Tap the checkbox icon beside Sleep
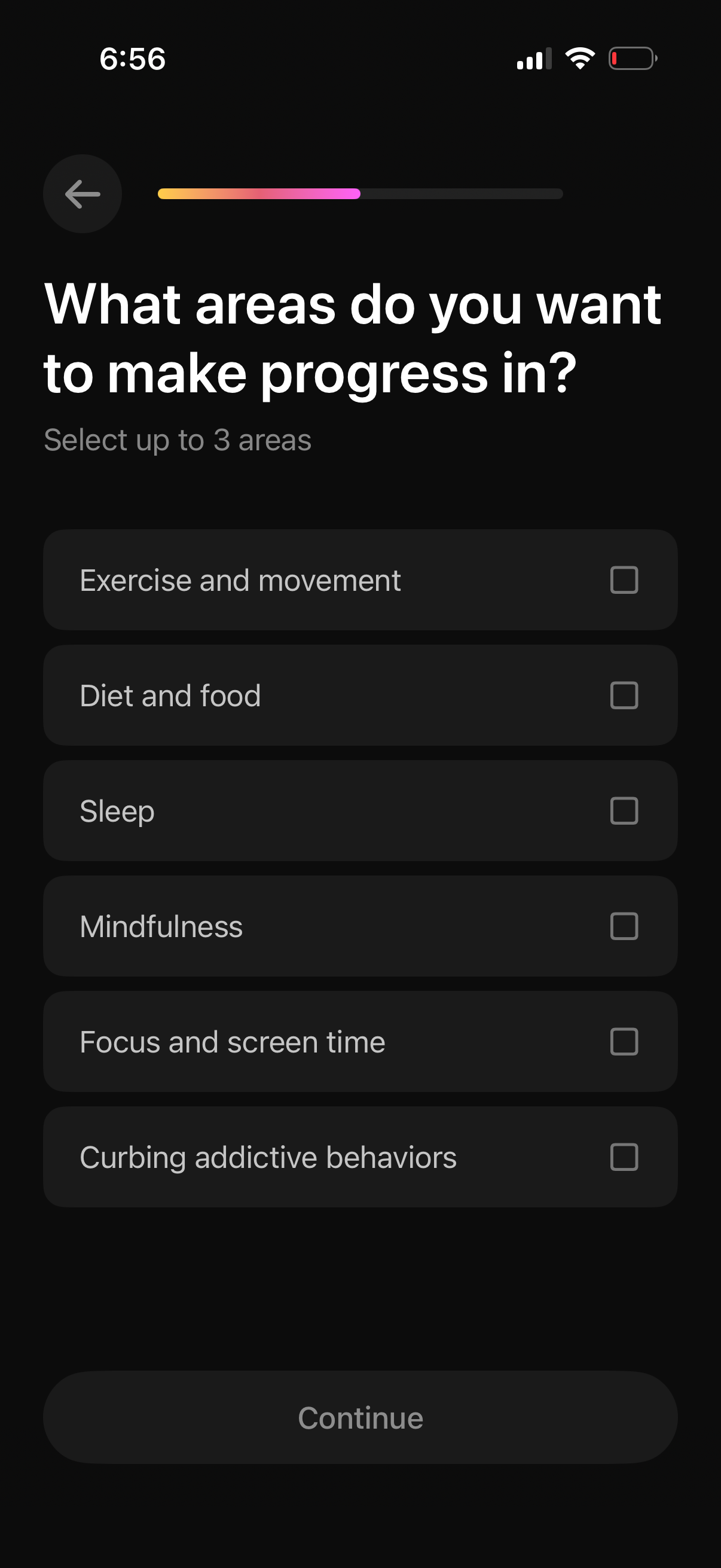Screen dimensions: 721x1568 tap(625, 810)
